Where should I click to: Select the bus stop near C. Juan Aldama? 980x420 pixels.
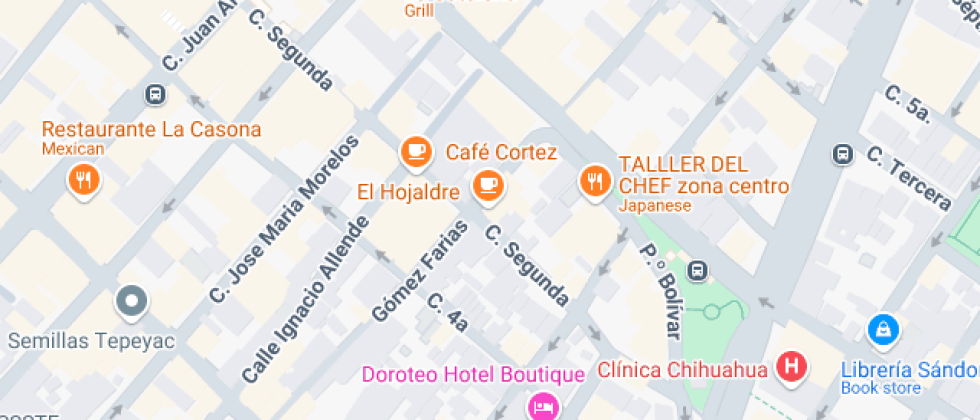pos(154,95)
